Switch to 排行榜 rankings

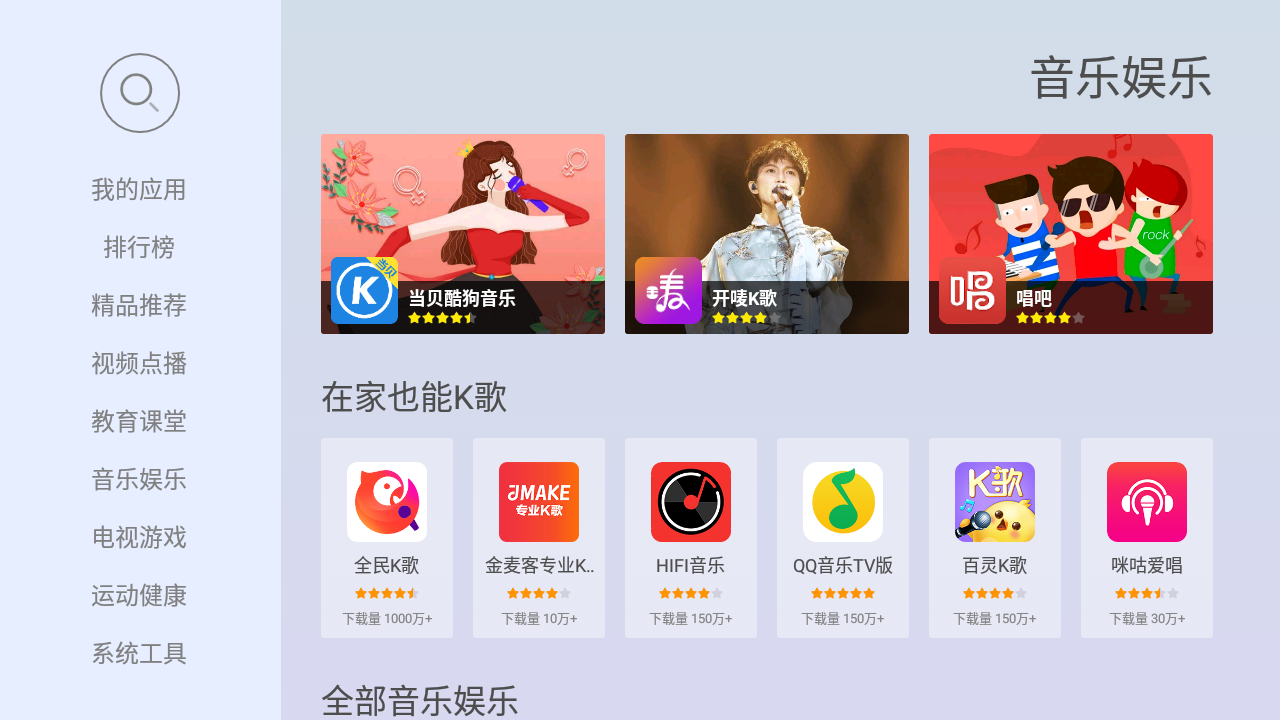139,247
